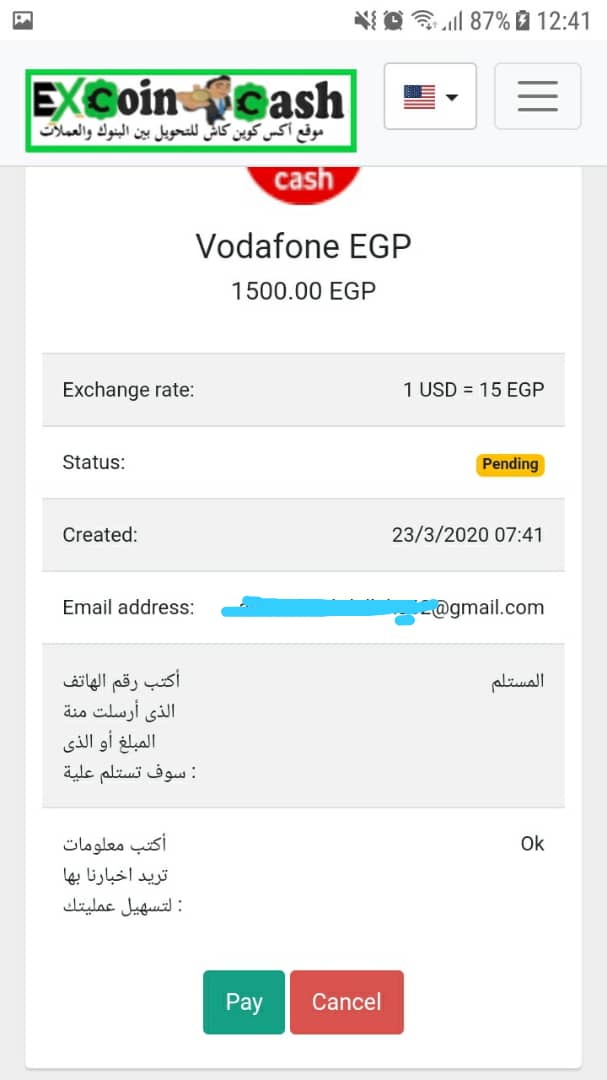Open the hamburger navigation menu

(x=537, y=96)
